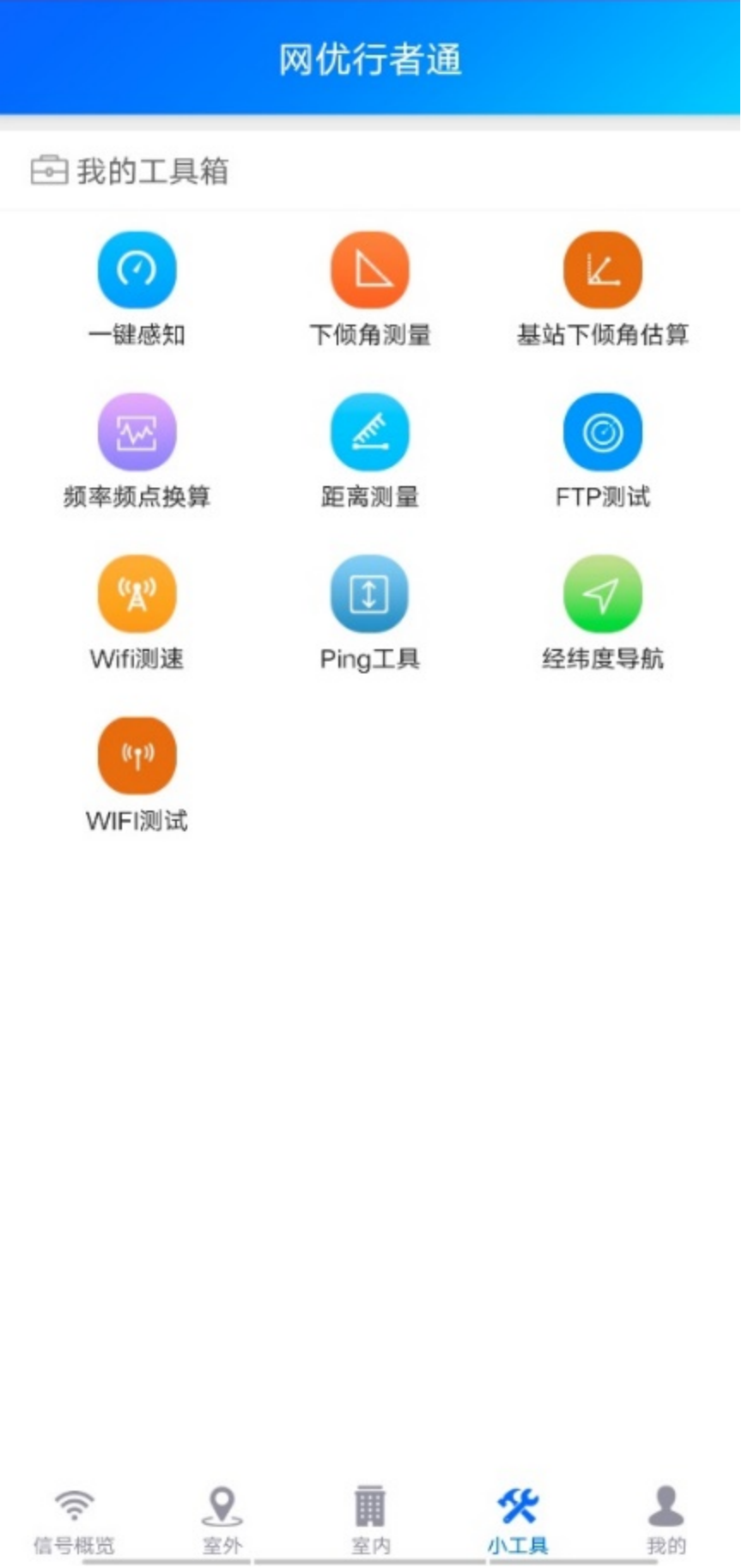
Task: Go to the 室外 tab
Action: click(222, 1520)
